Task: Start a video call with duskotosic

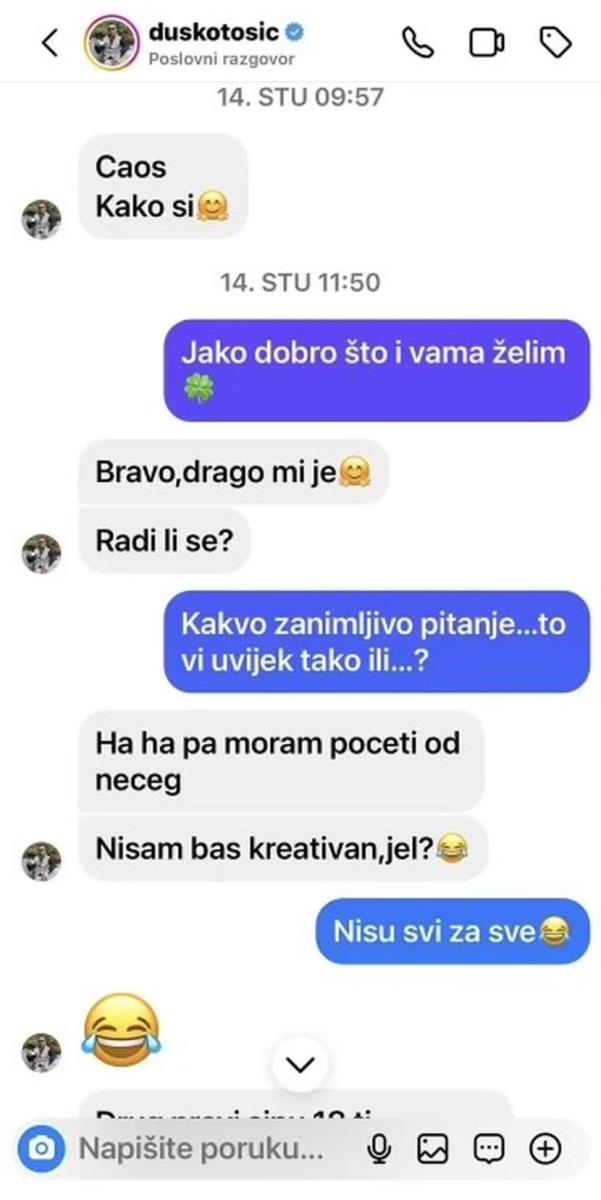Action: click(487, 43)
